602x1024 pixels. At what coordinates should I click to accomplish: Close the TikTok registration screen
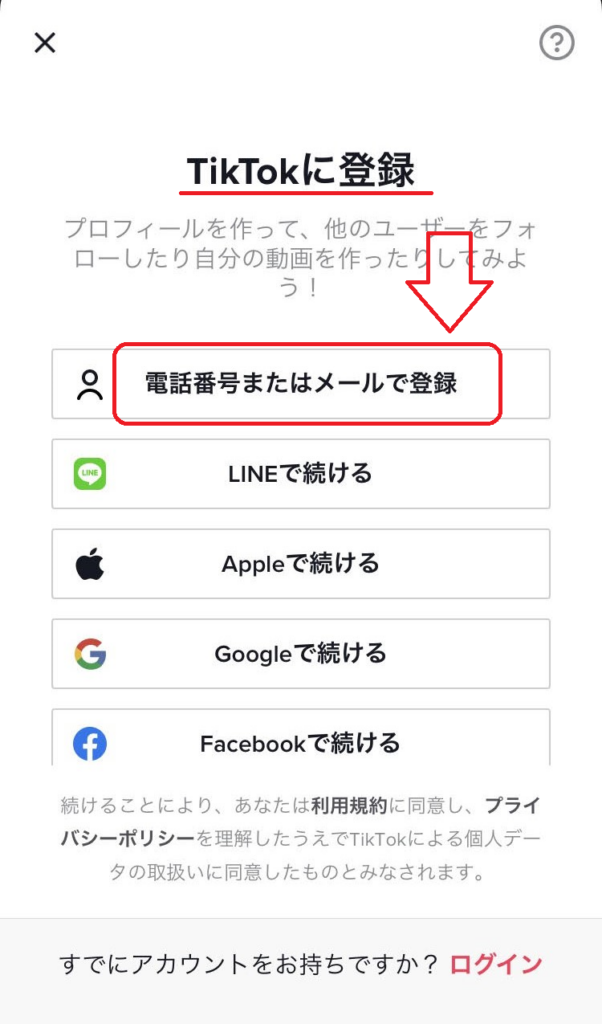45,43
